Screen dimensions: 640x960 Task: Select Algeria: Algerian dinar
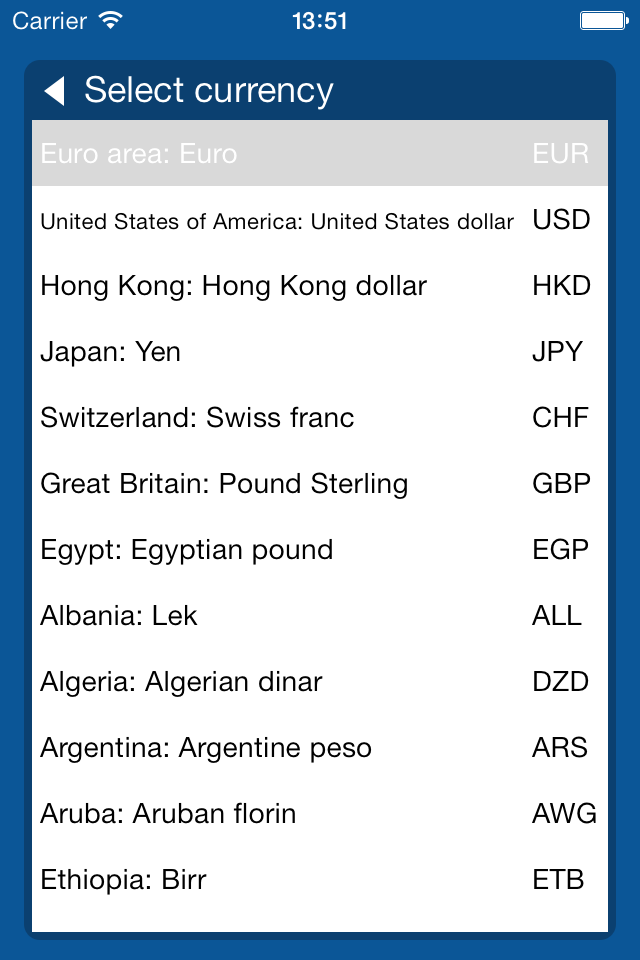319,682
